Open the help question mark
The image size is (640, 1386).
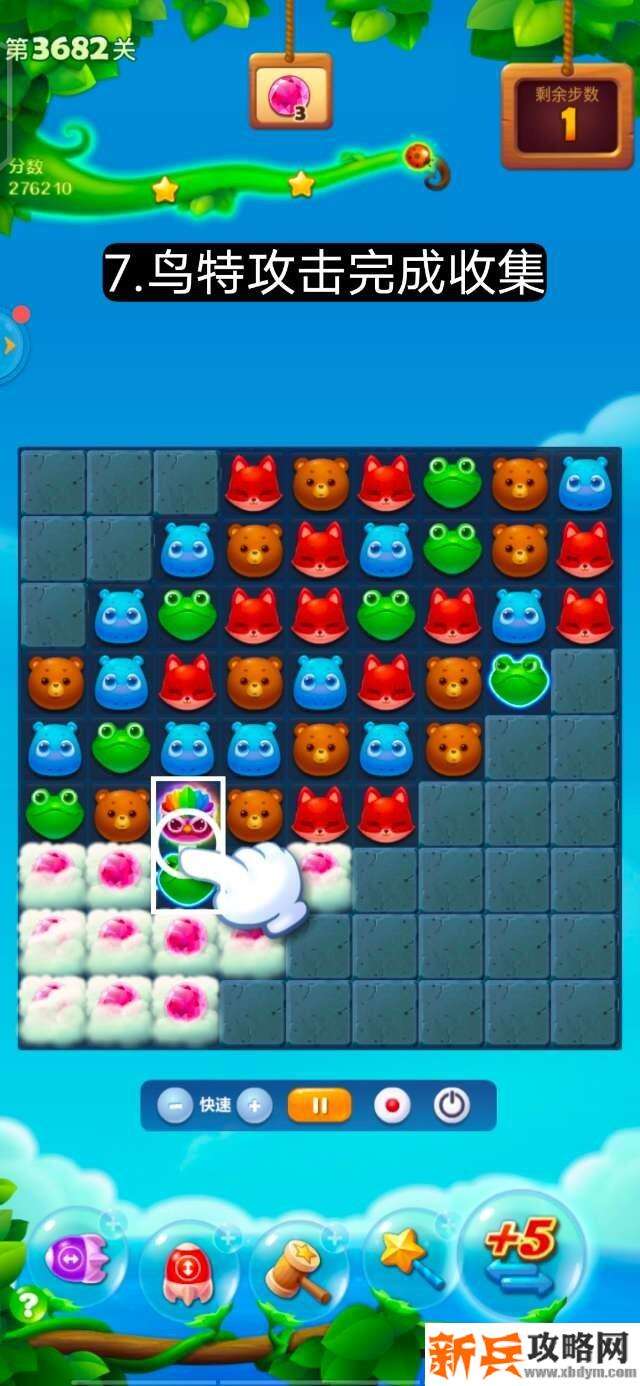28,1304
